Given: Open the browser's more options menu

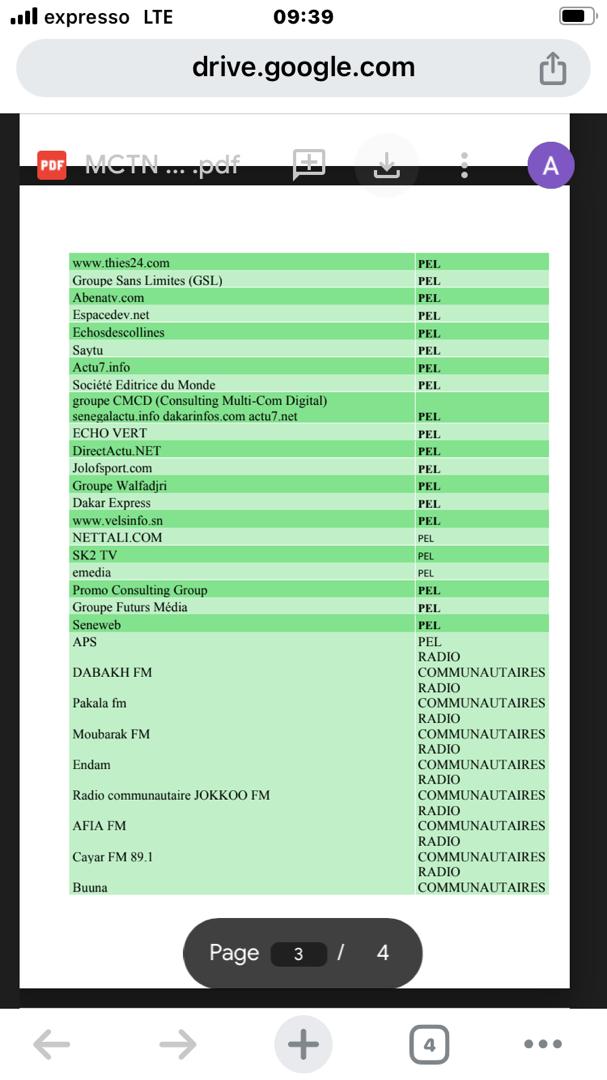Looking at the screenshot, I should [543, 1045].
